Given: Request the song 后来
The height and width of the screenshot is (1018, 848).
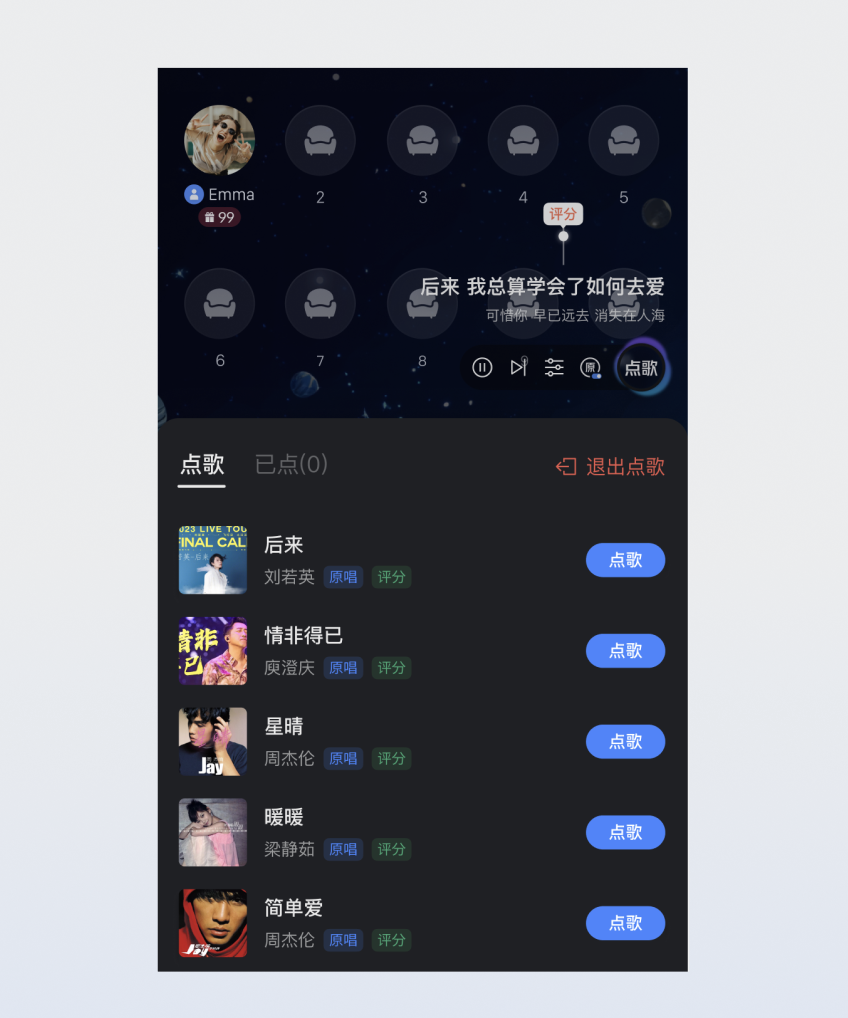Looking at the screenshot, I should pyautogui.click(x=625, y=560).
